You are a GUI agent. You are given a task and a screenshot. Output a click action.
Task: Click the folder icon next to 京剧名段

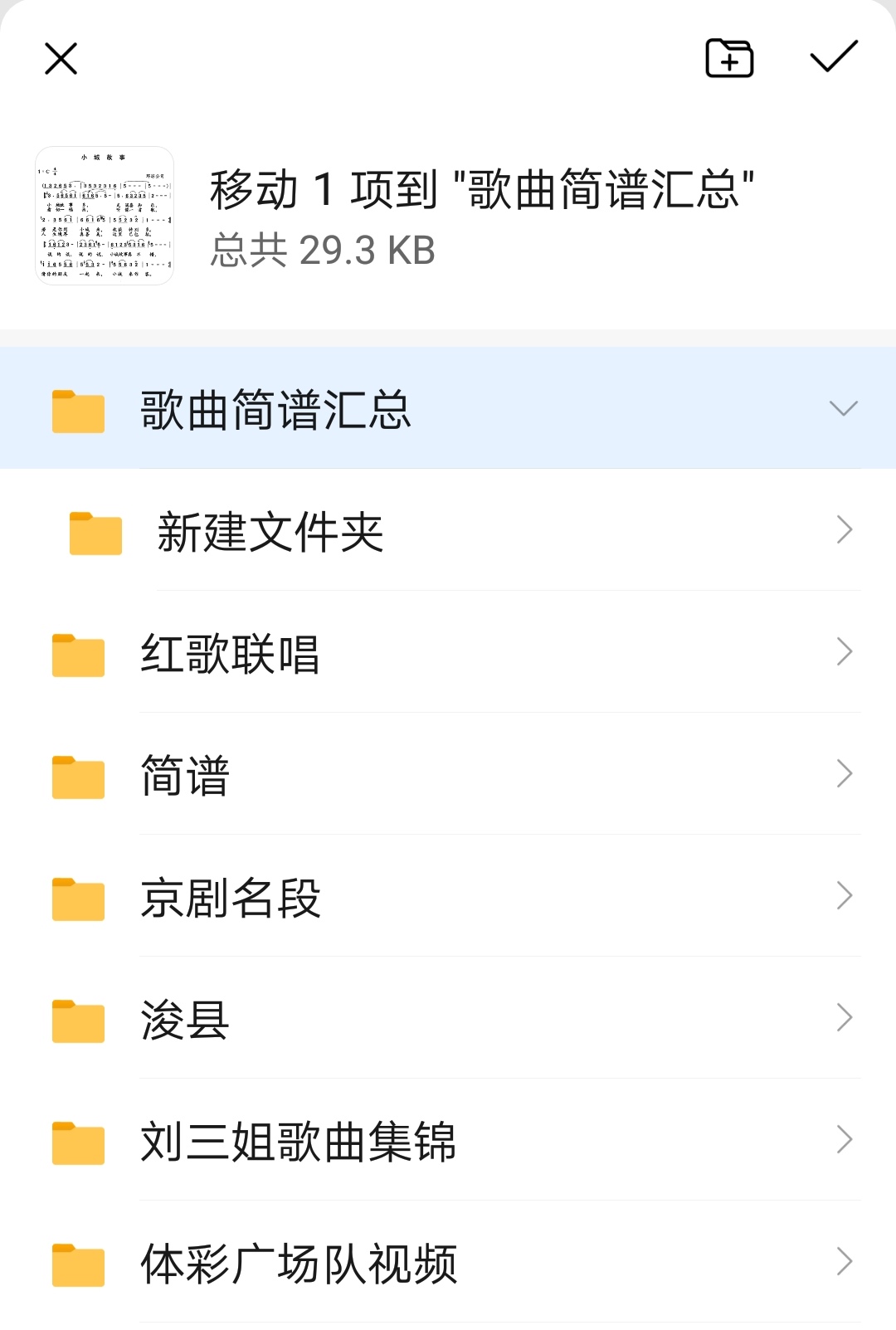77,895
